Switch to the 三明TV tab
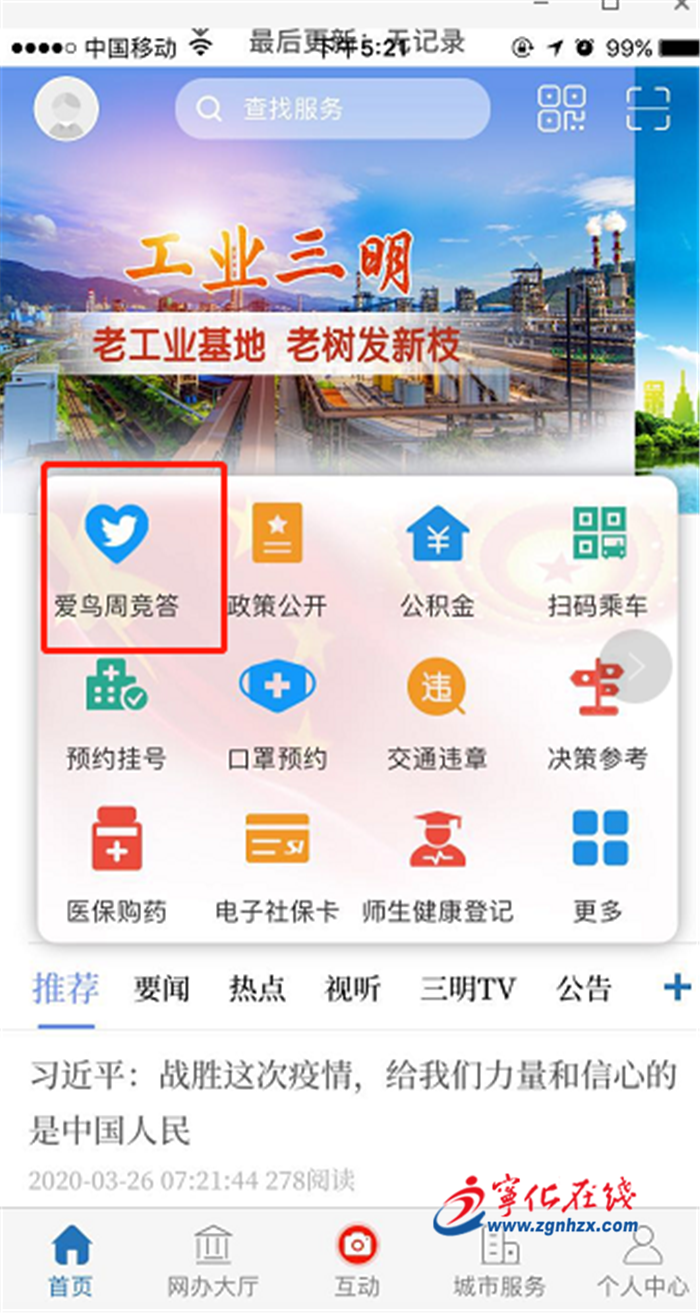This screenshot has height=1313, width=700. coord(467,990)
